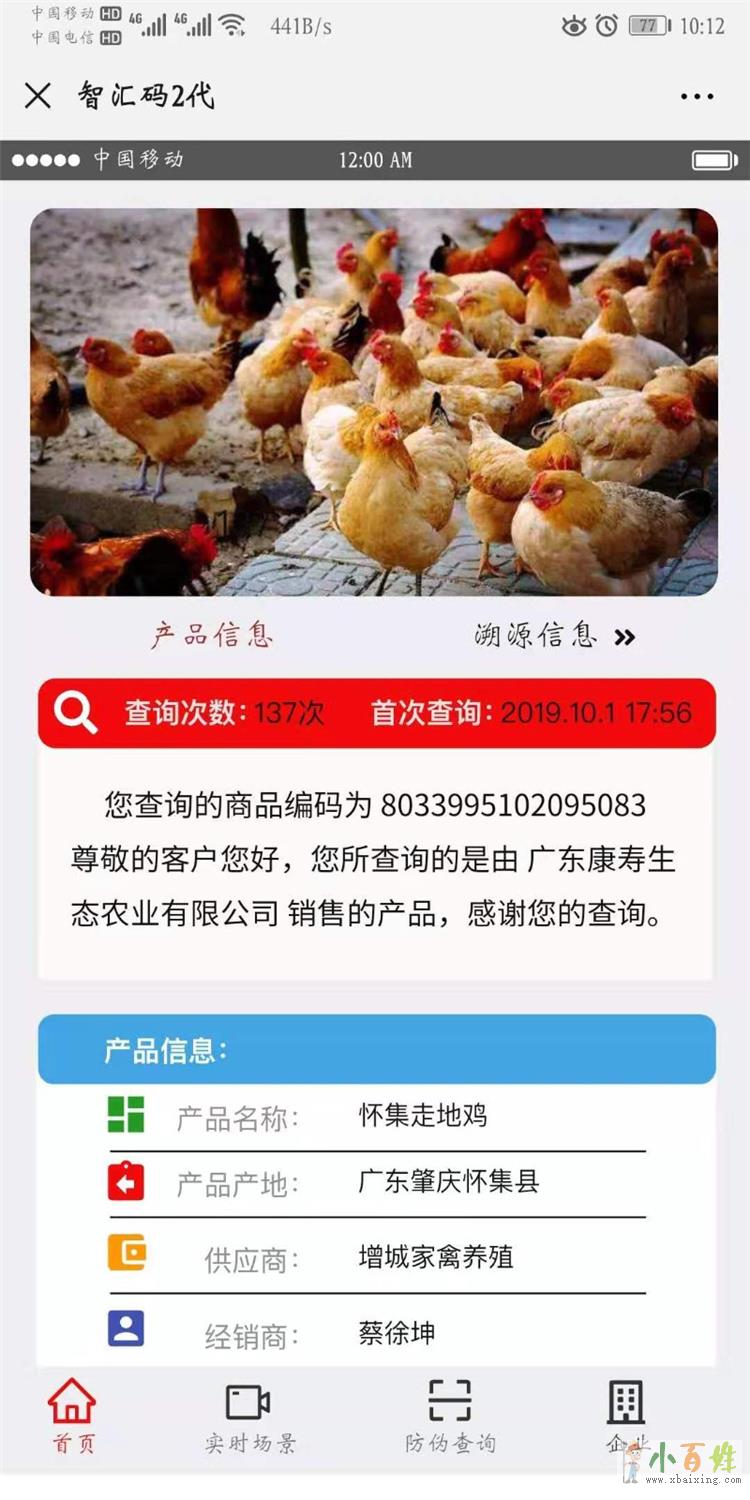Switch to the 溯源信息 tab
Image resolution: width=750 pixels, height=1500 pixels.
pos(553,635)
